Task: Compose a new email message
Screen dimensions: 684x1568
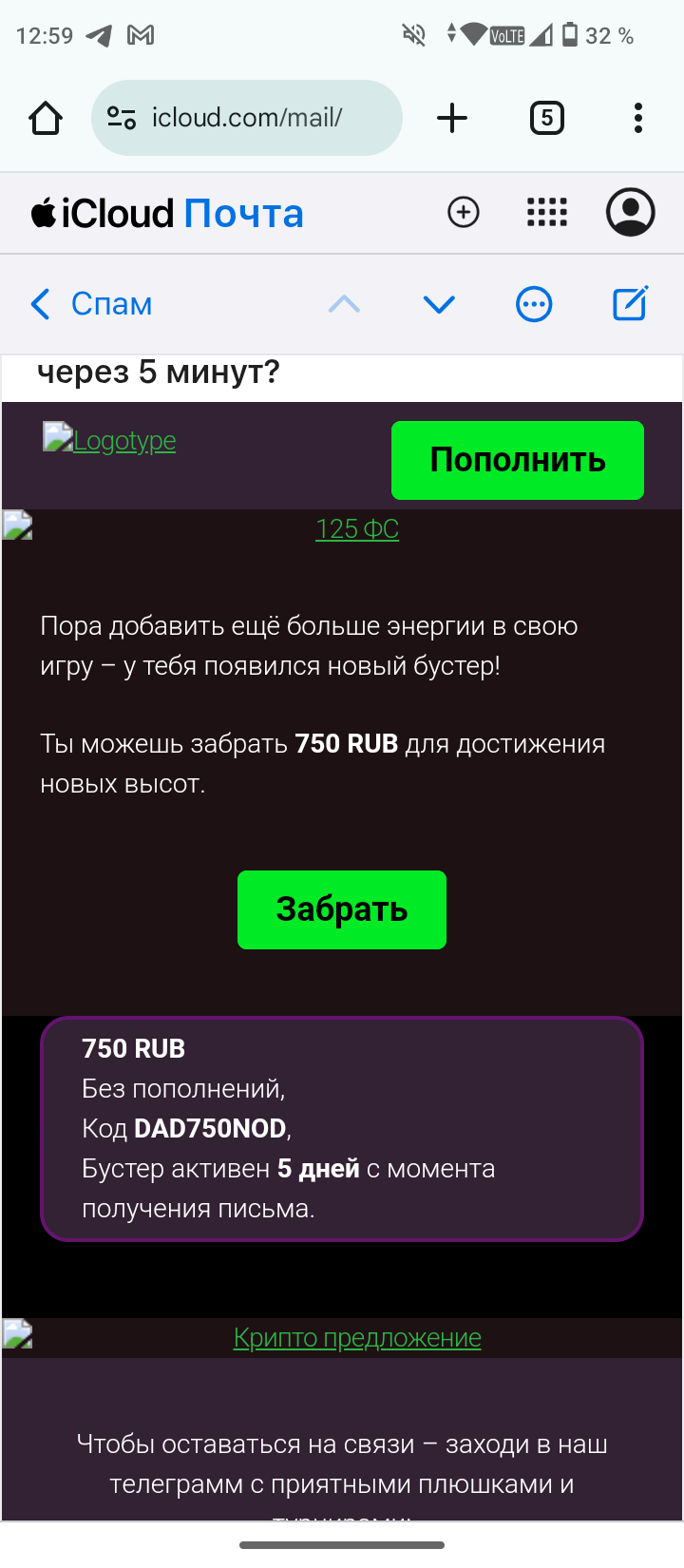Action: tap(630, 304)
